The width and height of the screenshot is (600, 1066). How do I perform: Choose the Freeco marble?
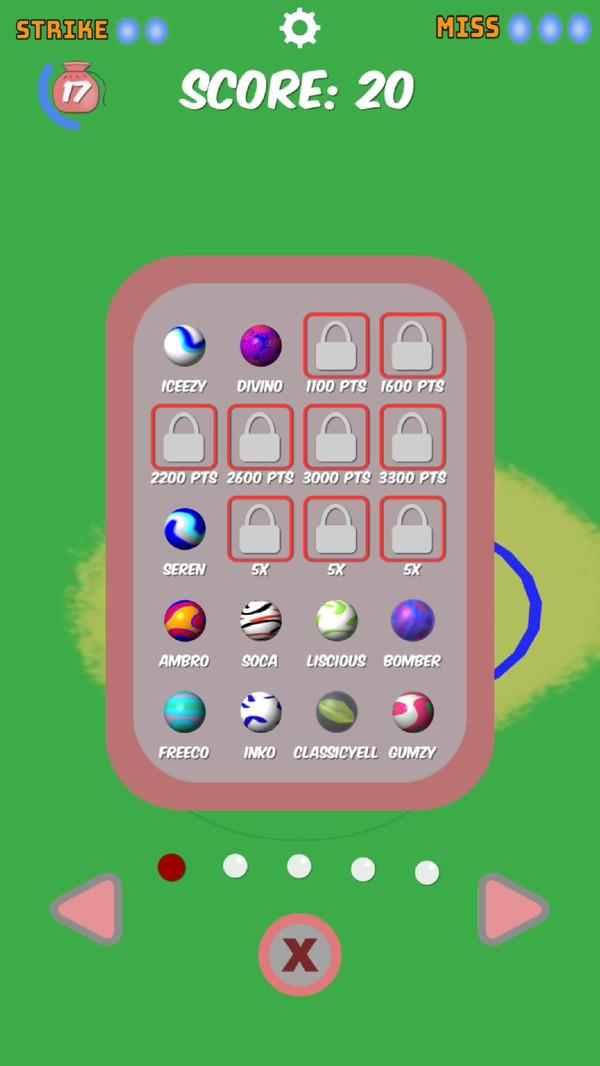pos(185,712)
